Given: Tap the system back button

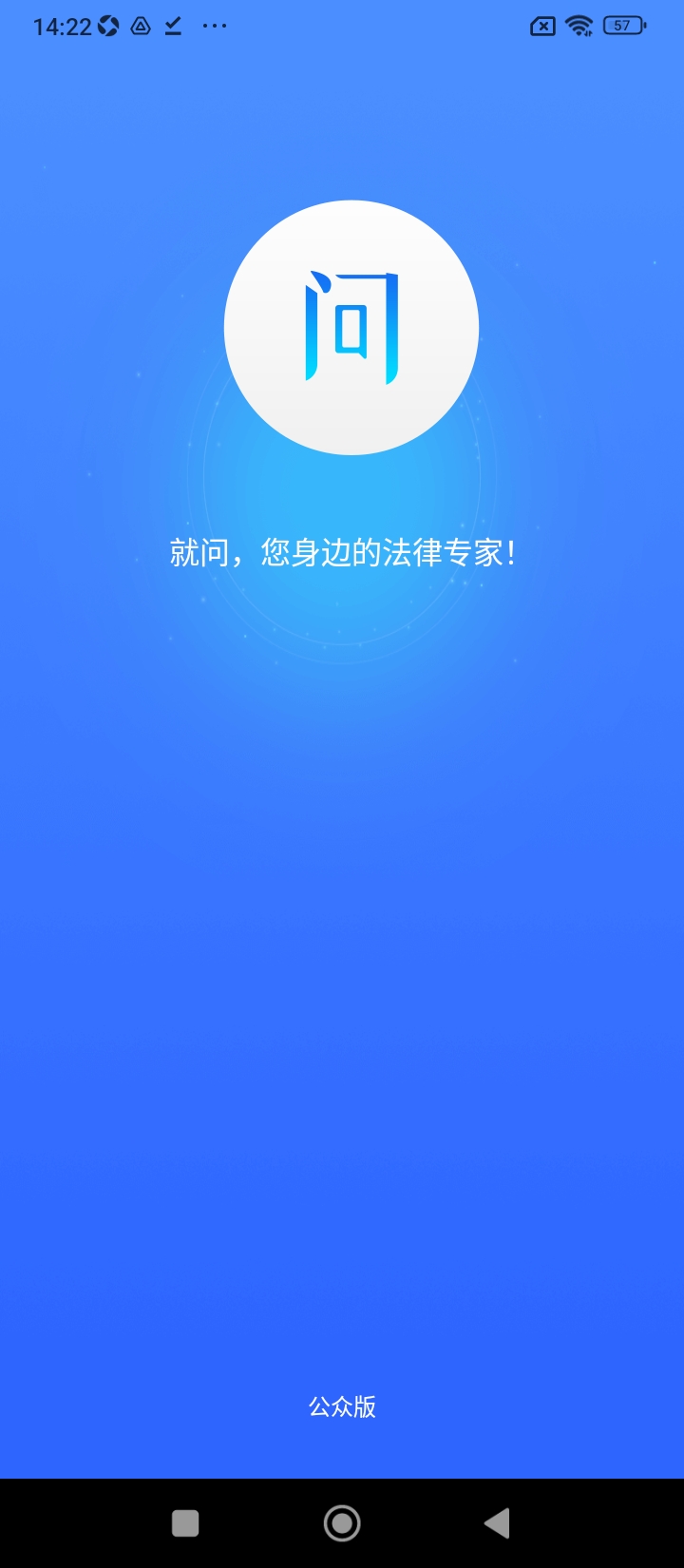Looking at the screenshot, I should 497,1523.
